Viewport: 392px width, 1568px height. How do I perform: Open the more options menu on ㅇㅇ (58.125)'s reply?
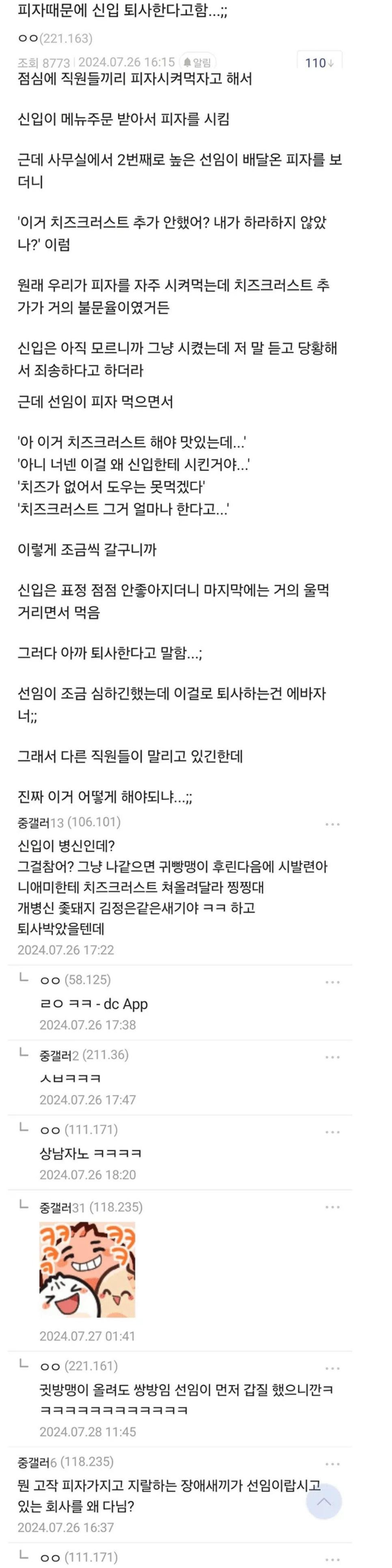click(x=332, y=982)
